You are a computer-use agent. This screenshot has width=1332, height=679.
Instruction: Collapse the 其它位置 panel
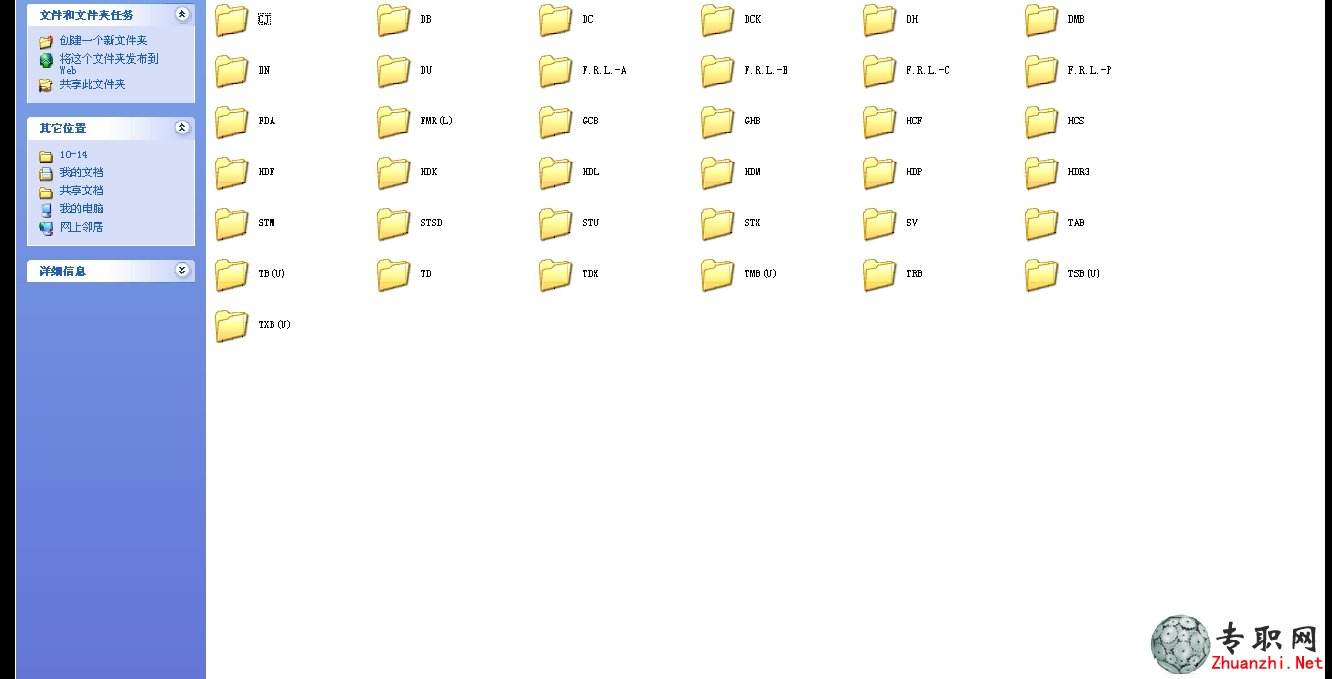tap(181, 128)
